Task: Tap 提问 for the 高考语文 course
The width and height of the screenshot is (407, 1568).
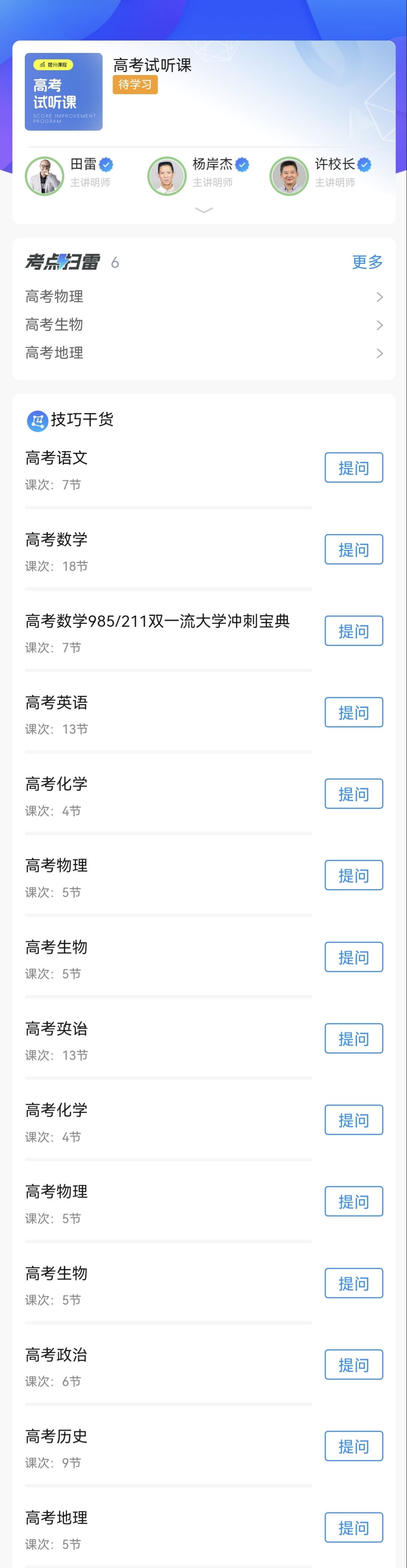Action: (x=353, y=468)
